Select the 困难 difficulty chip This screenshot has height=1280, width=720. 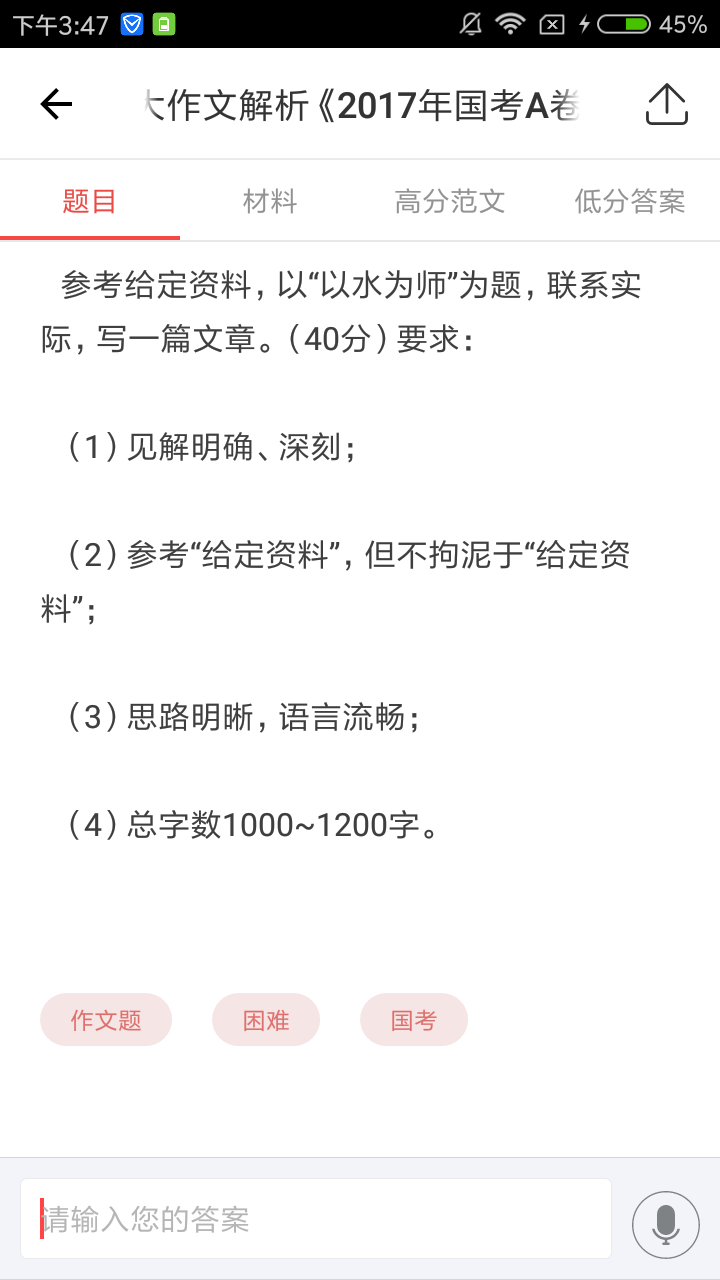266,1020
